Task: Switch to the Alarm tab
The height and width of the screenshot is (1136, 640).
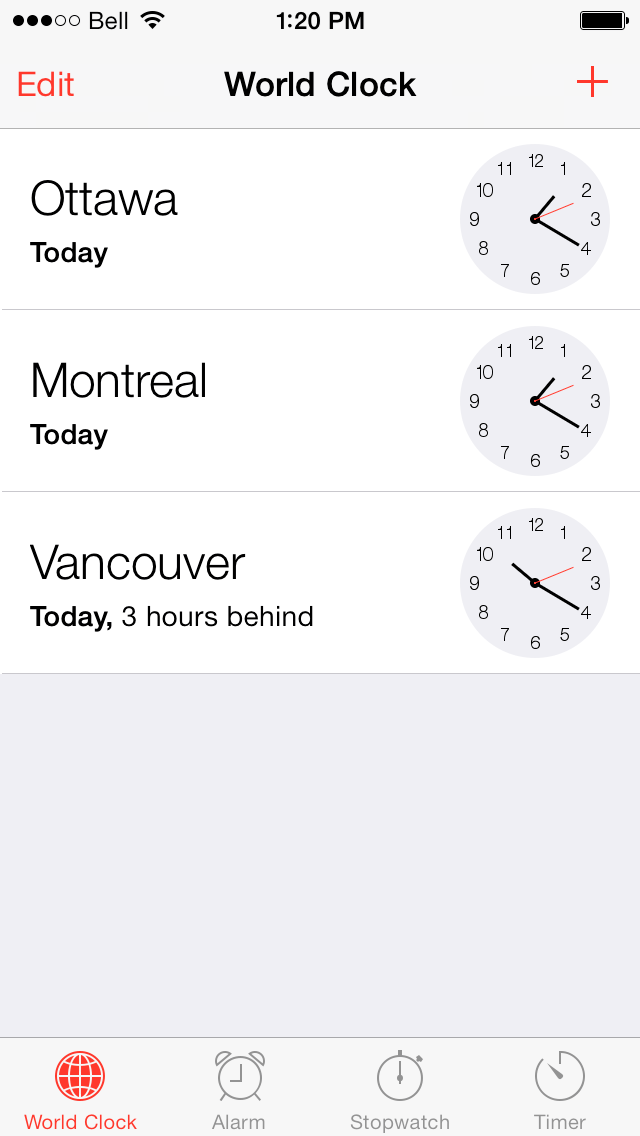Action: pos(239,1088)
